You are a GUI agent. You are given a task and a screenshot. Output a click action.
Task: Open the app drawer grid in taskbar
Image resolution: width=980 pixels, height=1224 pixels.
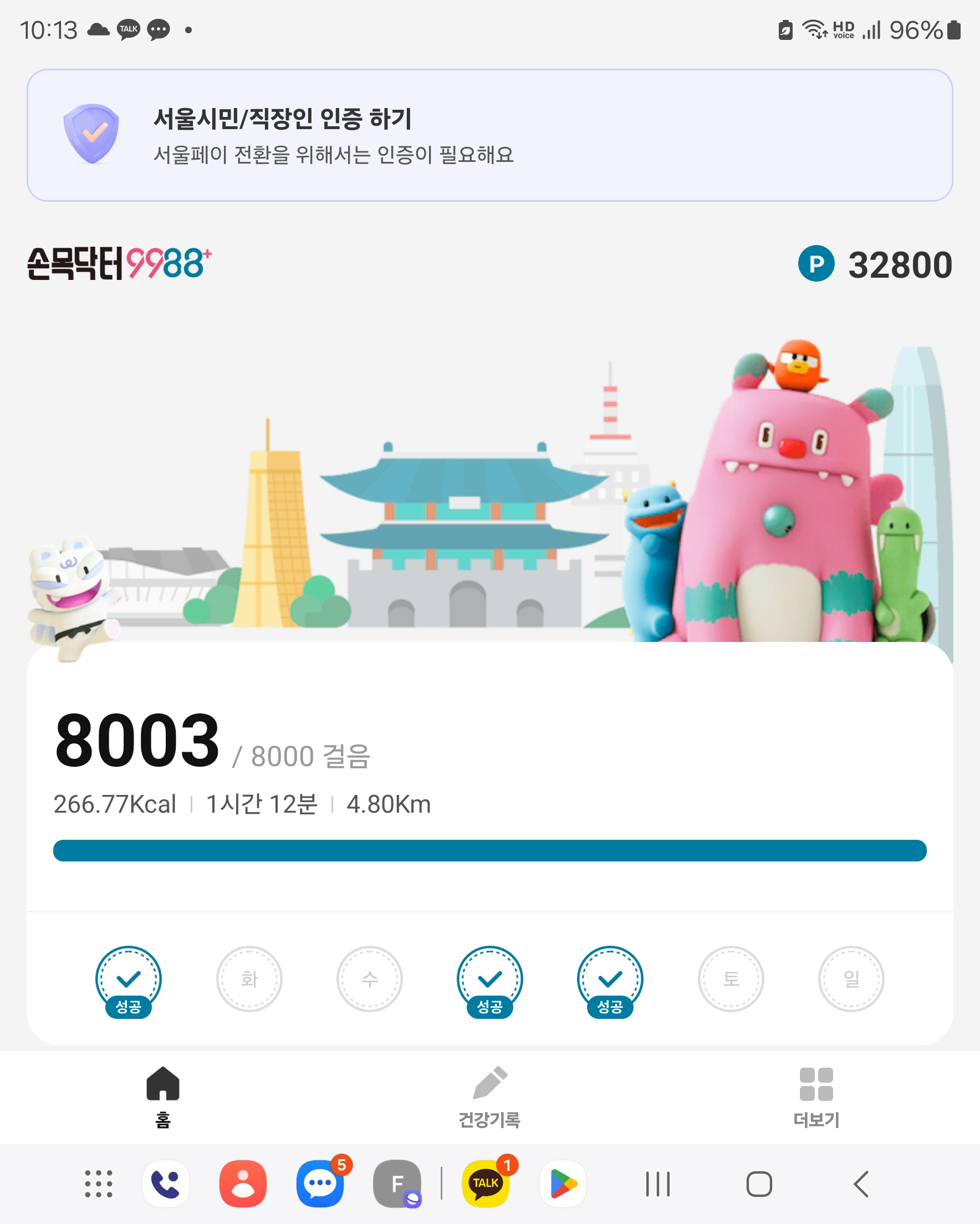coord(98,1184)
